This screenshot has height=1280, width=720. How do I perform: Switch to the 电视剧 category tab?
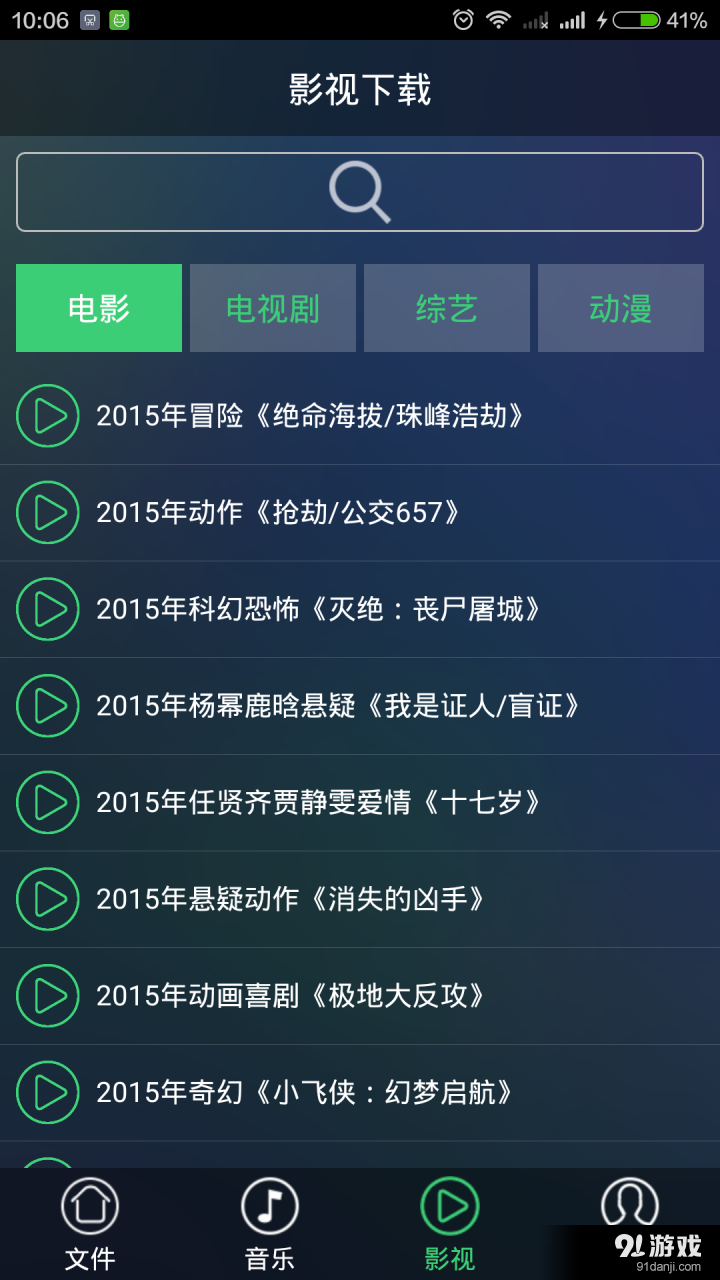(x=272, y=308)
